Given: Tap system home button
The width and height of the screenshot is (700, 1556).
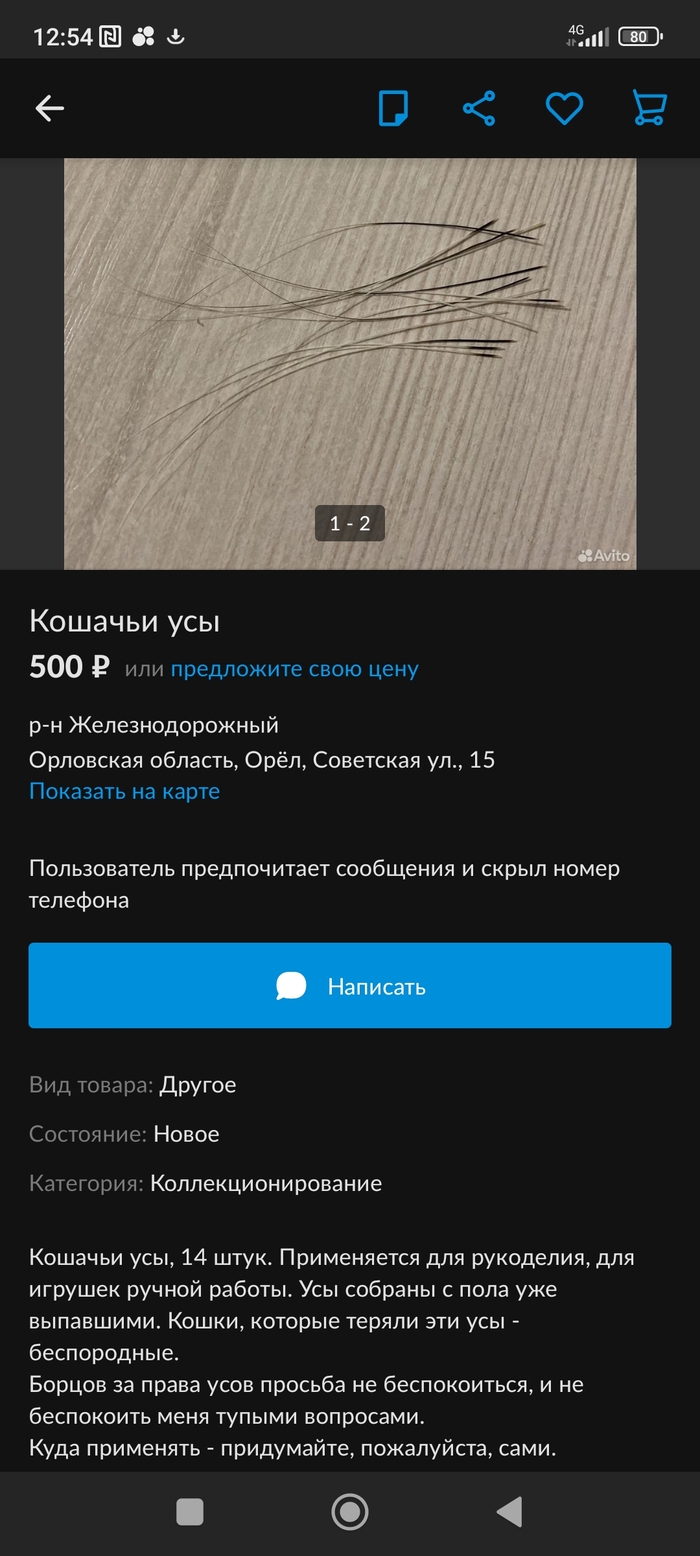Looking at the screenshot, I should [350, 1511].
